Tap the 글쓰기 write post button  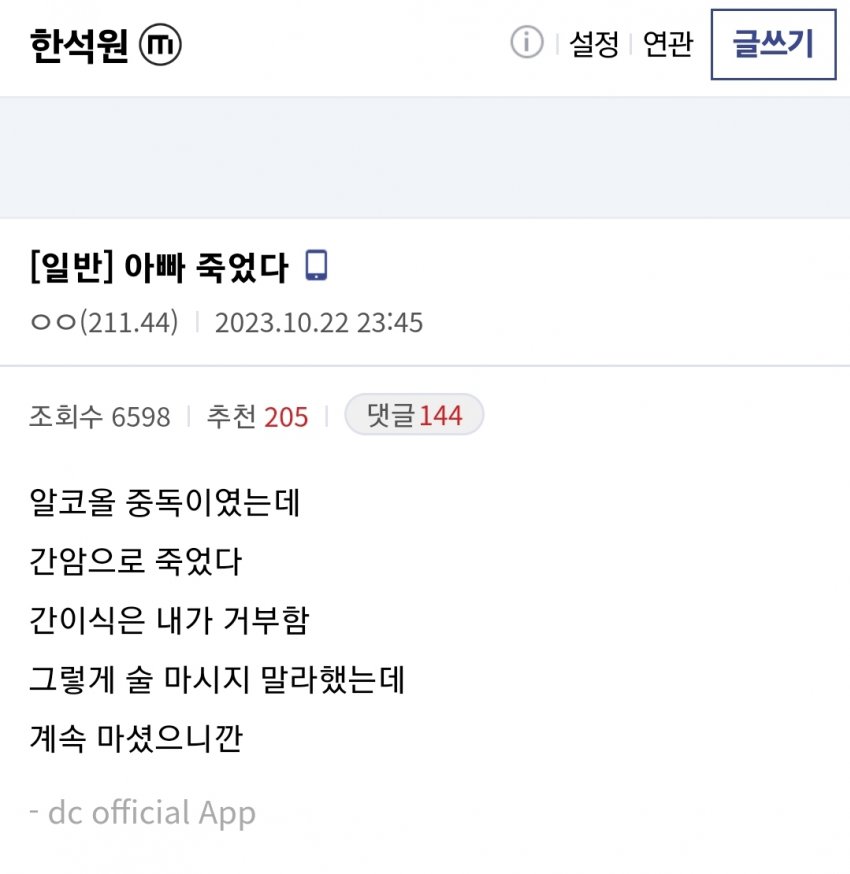[773, 45]
